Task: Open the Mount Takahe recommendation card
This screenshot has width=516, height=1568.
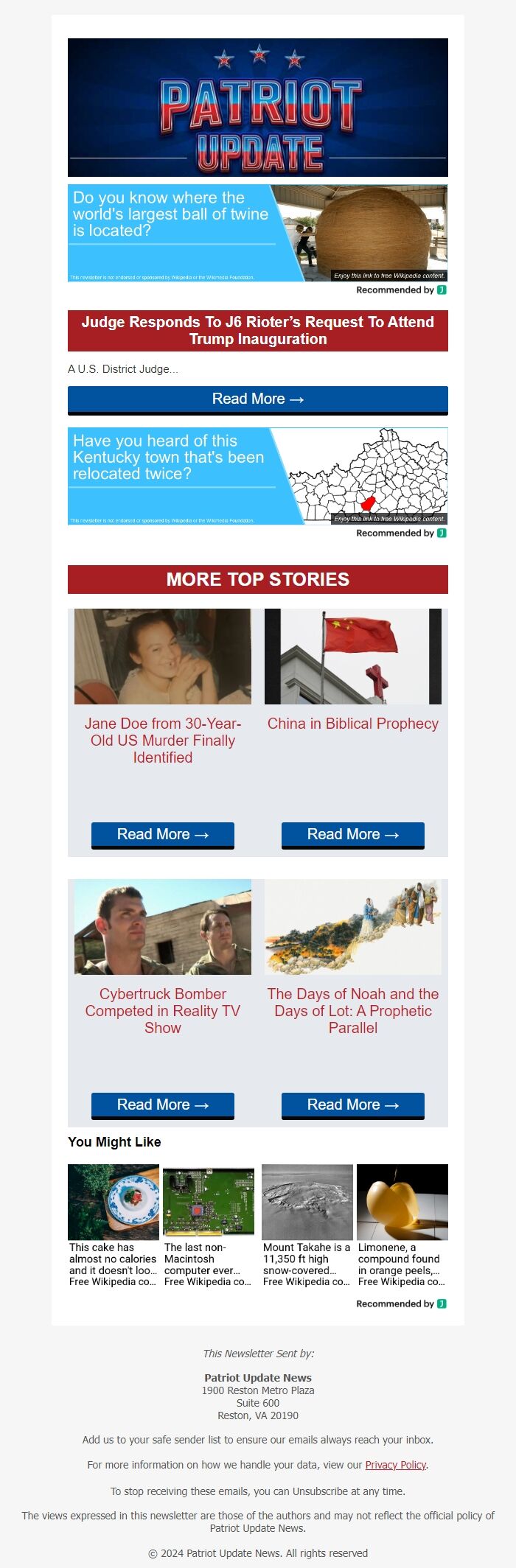Action: tap(307, 1225)
